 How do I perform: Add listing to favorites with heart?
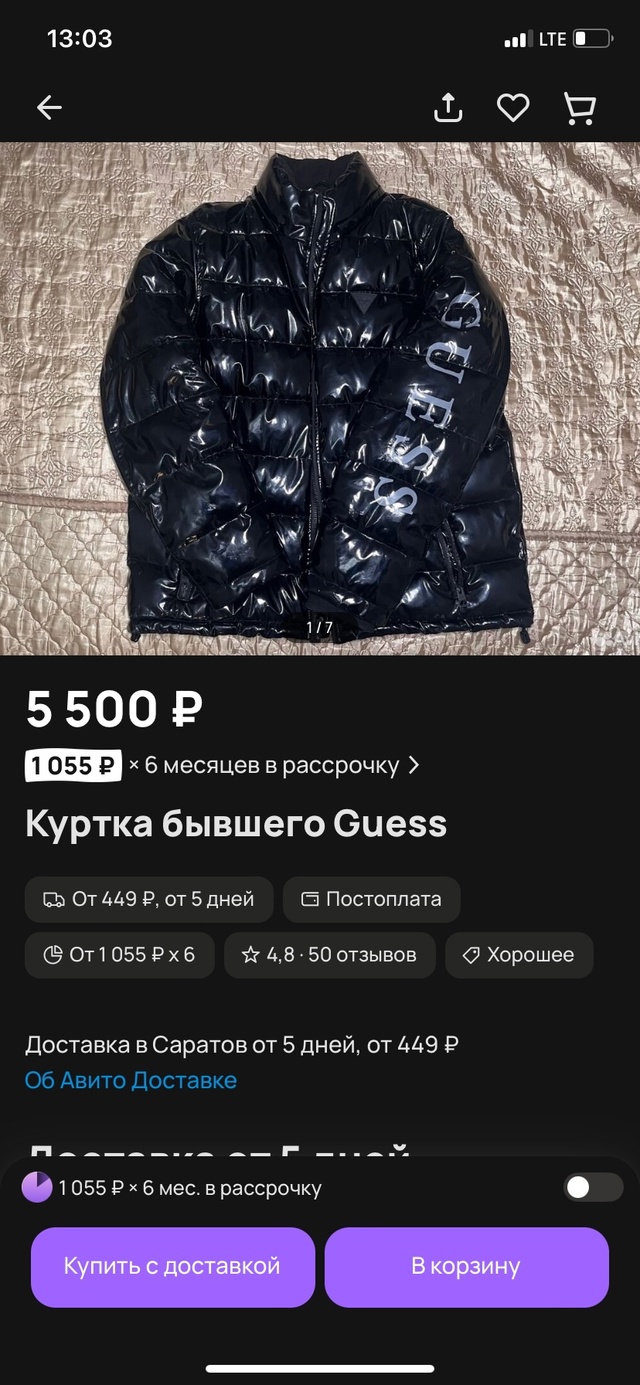[x=513, y=108]
